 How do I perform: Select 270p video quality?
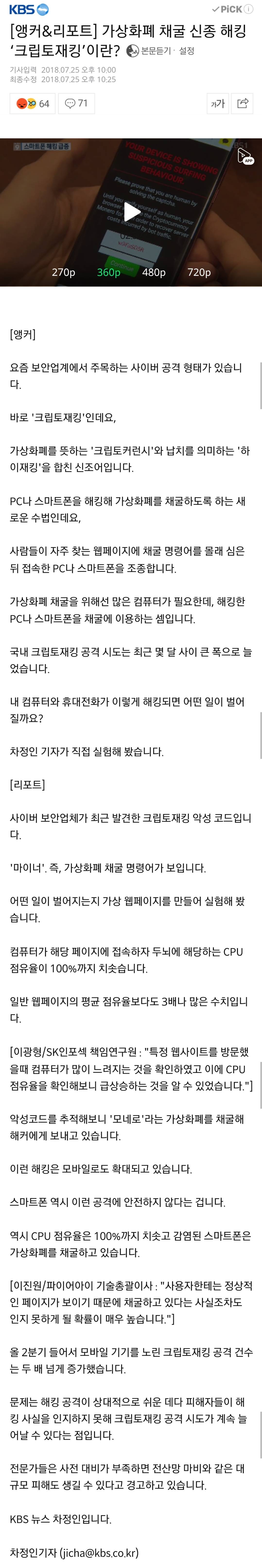(63, 272)
